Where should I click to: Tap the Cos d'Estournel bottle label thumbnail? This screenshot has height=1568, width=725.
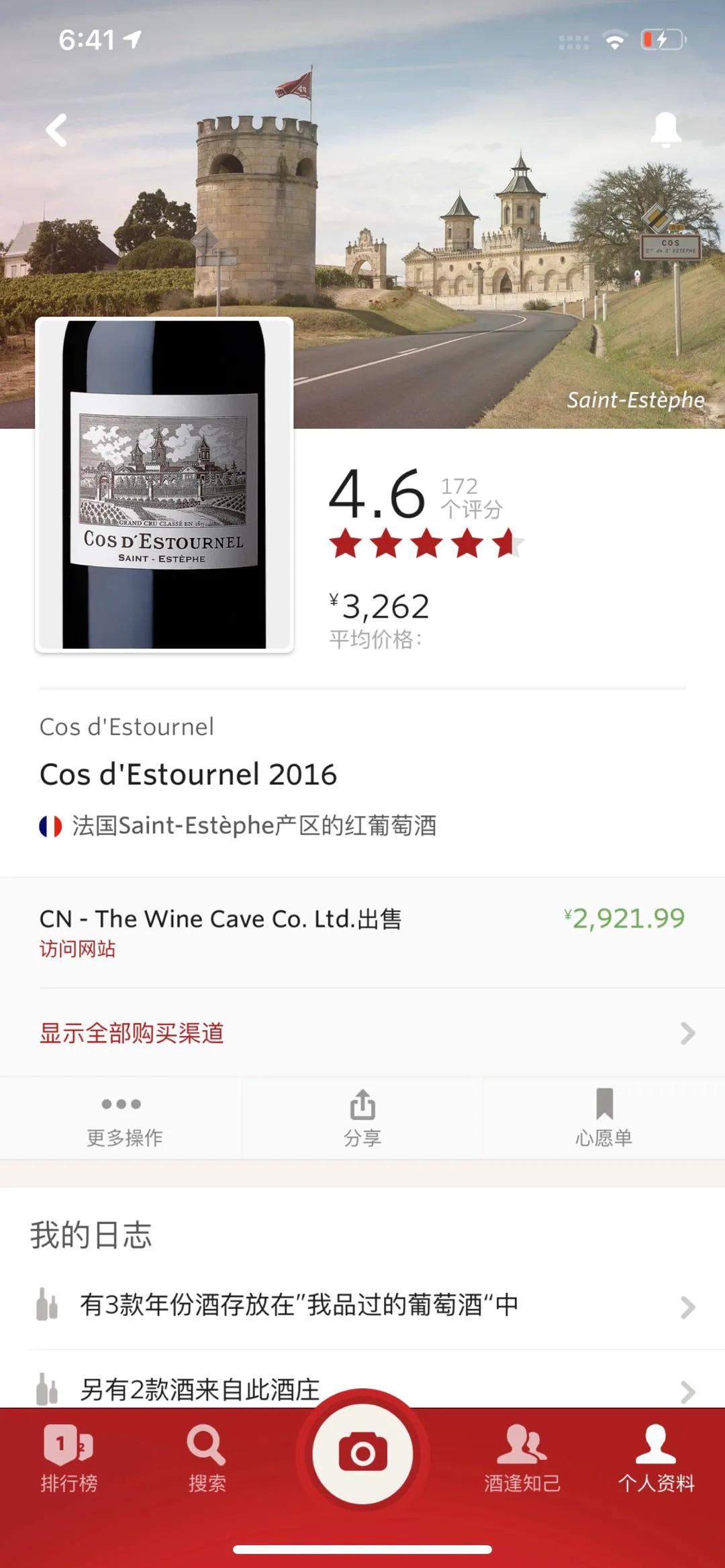165,486
